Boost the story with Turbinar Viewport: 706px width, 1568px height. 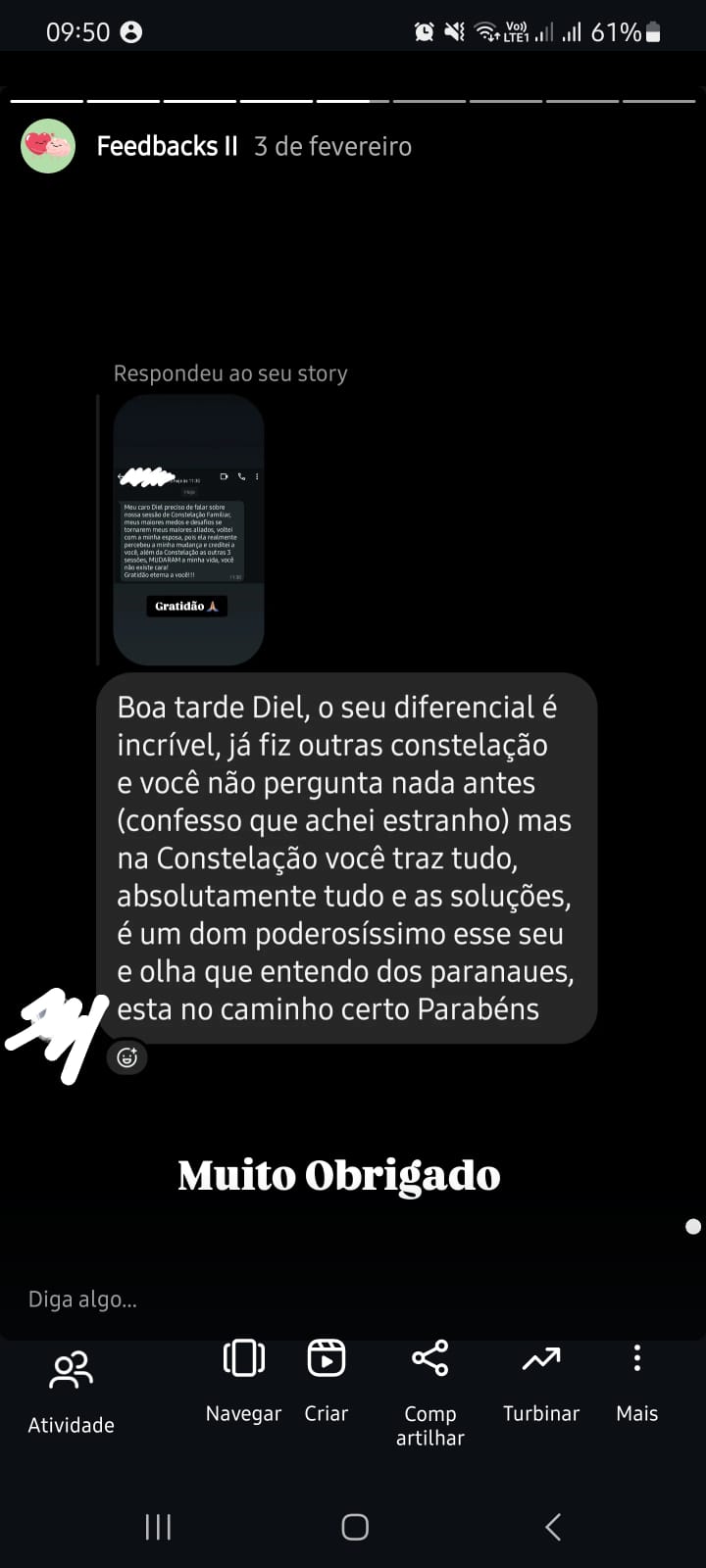[x=541, y=1380]
